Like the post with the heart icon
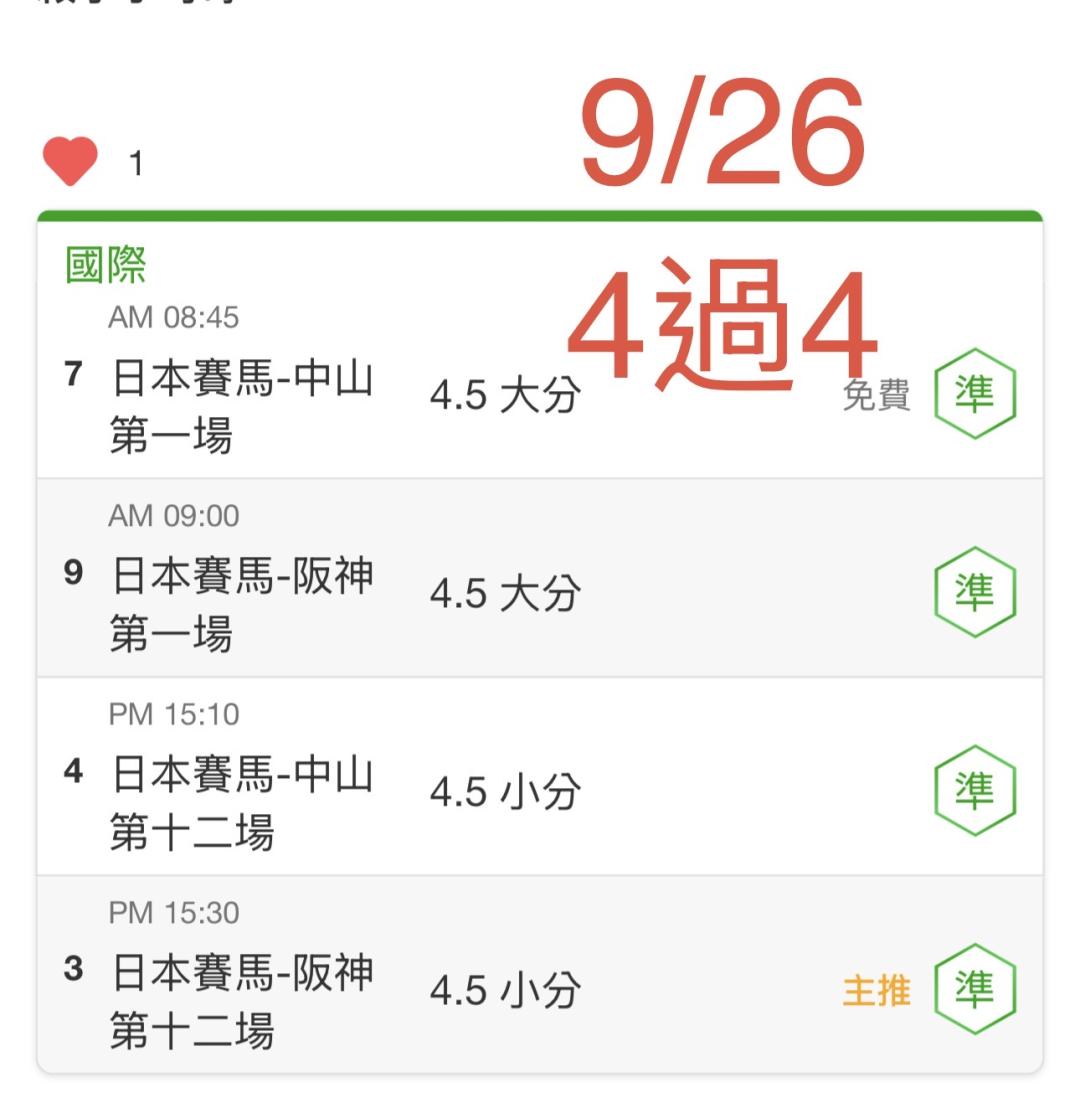The width and height of the screenshot is (1080, 1103). click(70, 161)
